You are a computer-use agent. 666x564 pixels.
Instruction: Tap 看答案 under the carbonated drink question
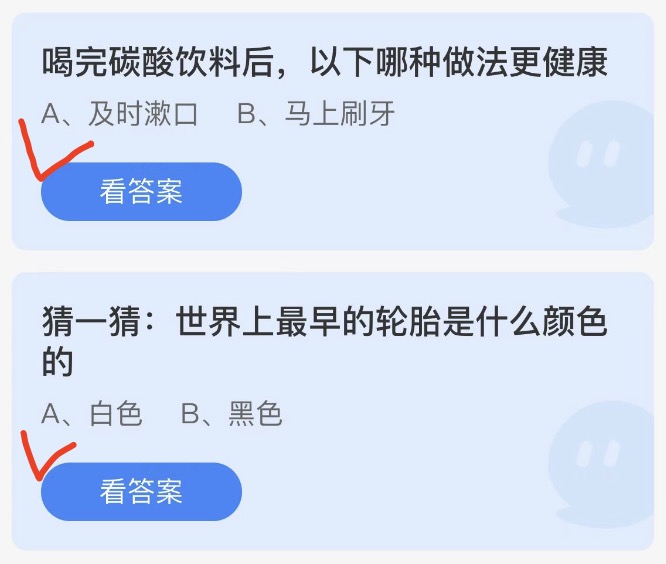(141, 191)
